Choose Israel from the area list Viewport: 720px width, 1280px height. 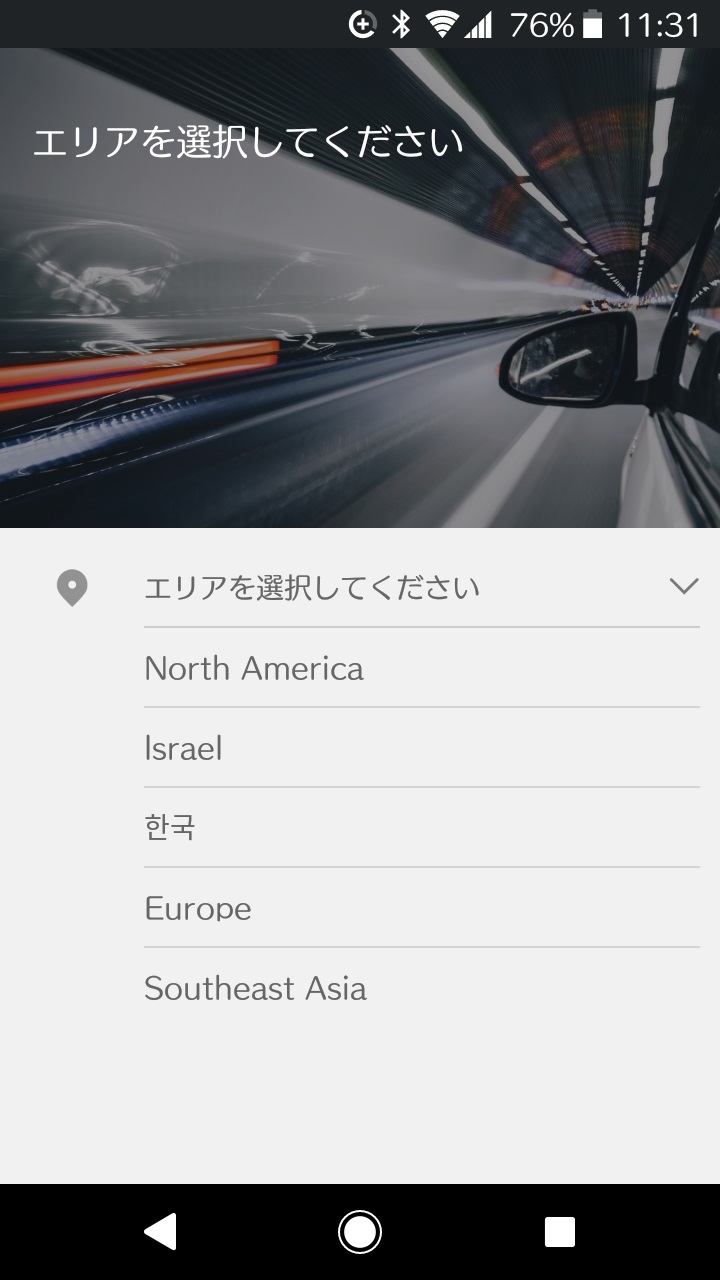pyautogui.click(x=184, y=748)
